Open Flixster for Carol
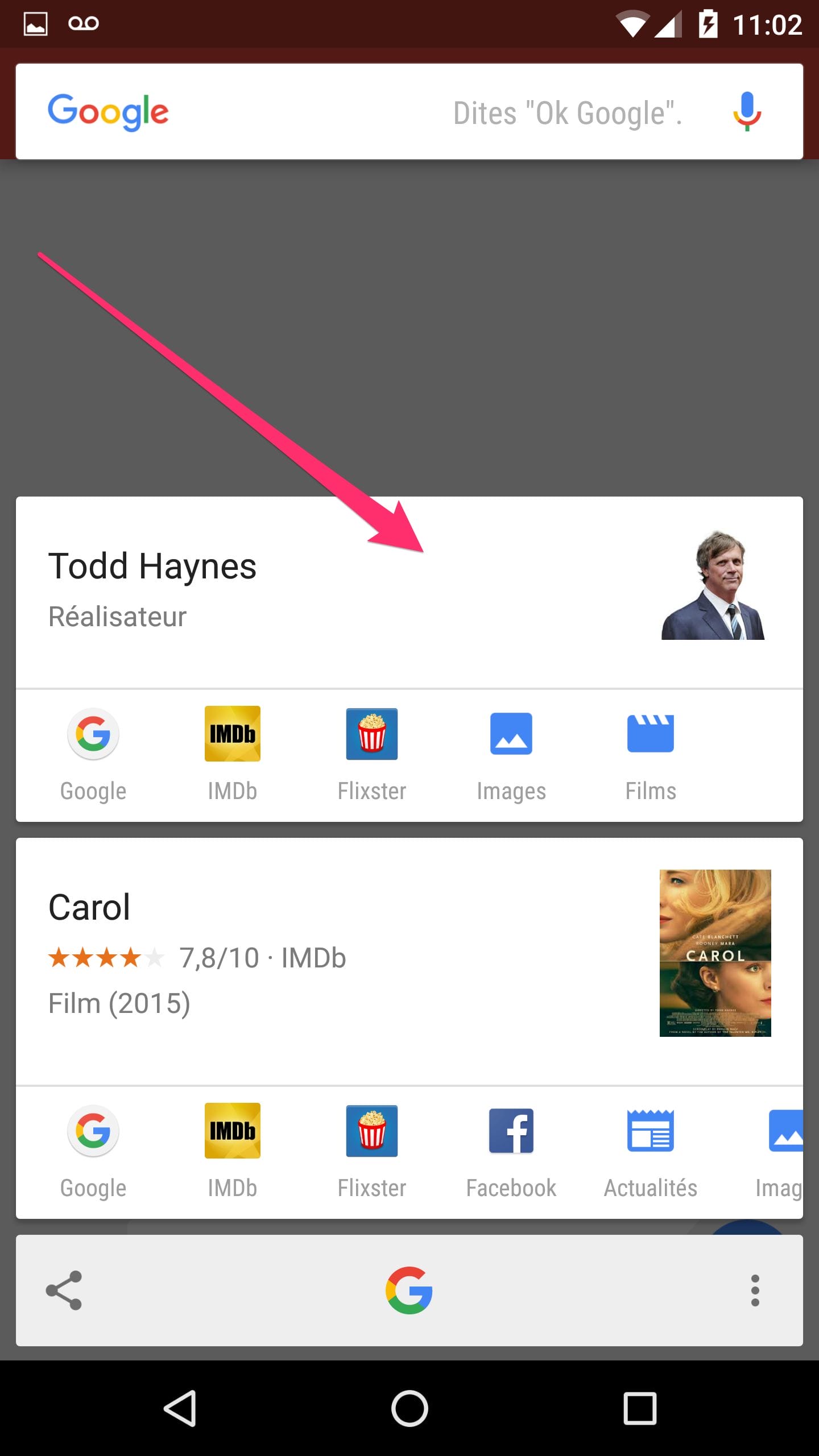Screen dimensions: 819x1456 [371, 1151]
